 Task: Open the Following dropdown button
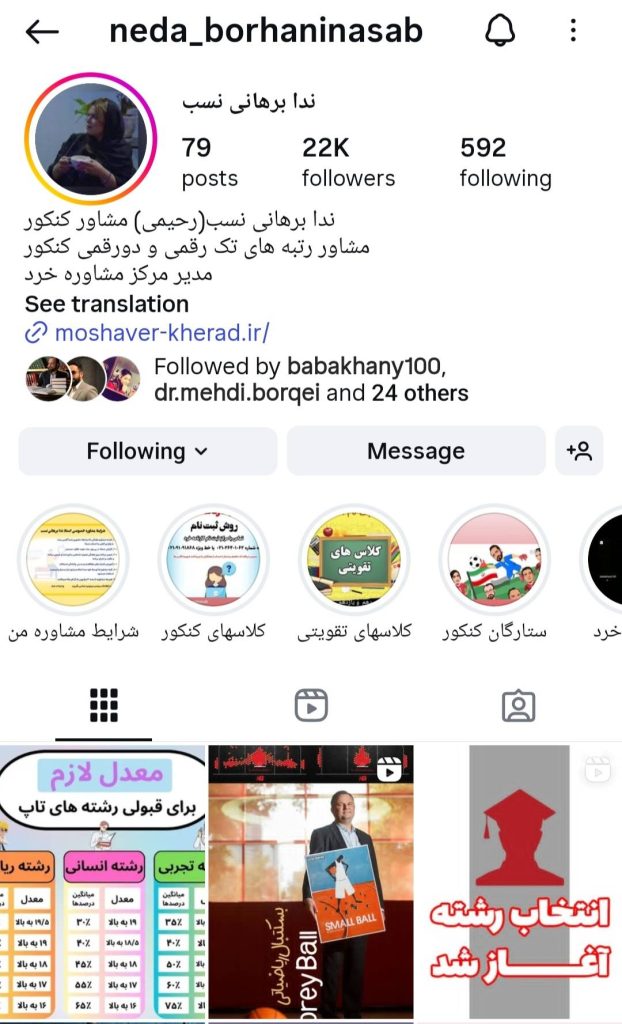[148, 451]
